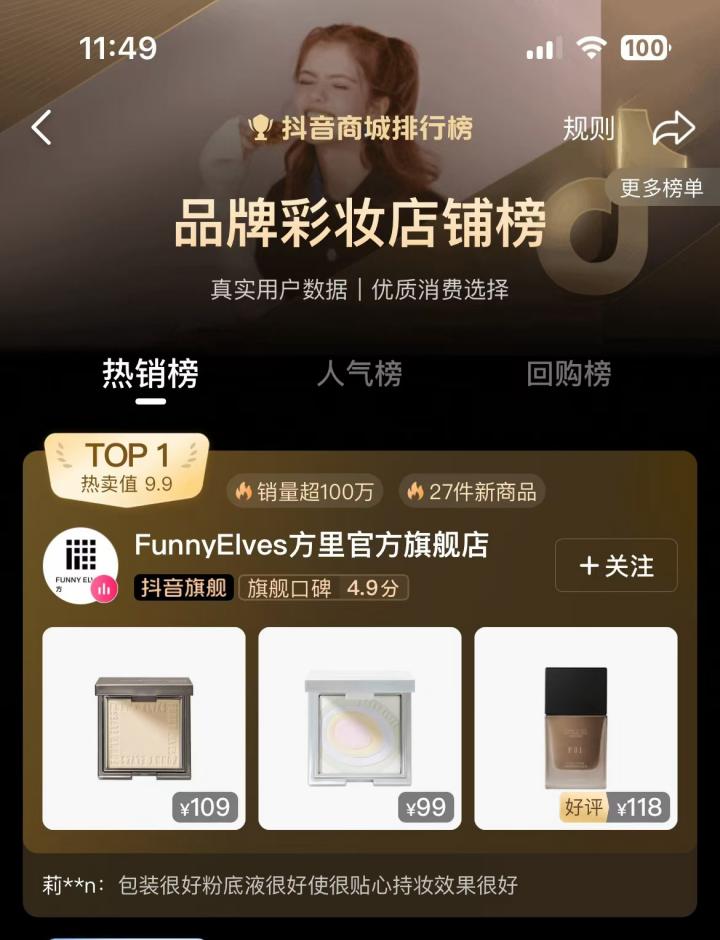Switch to the 人气榜 tab
Screen dimensions: 720x940
click(x=359, y=374)
